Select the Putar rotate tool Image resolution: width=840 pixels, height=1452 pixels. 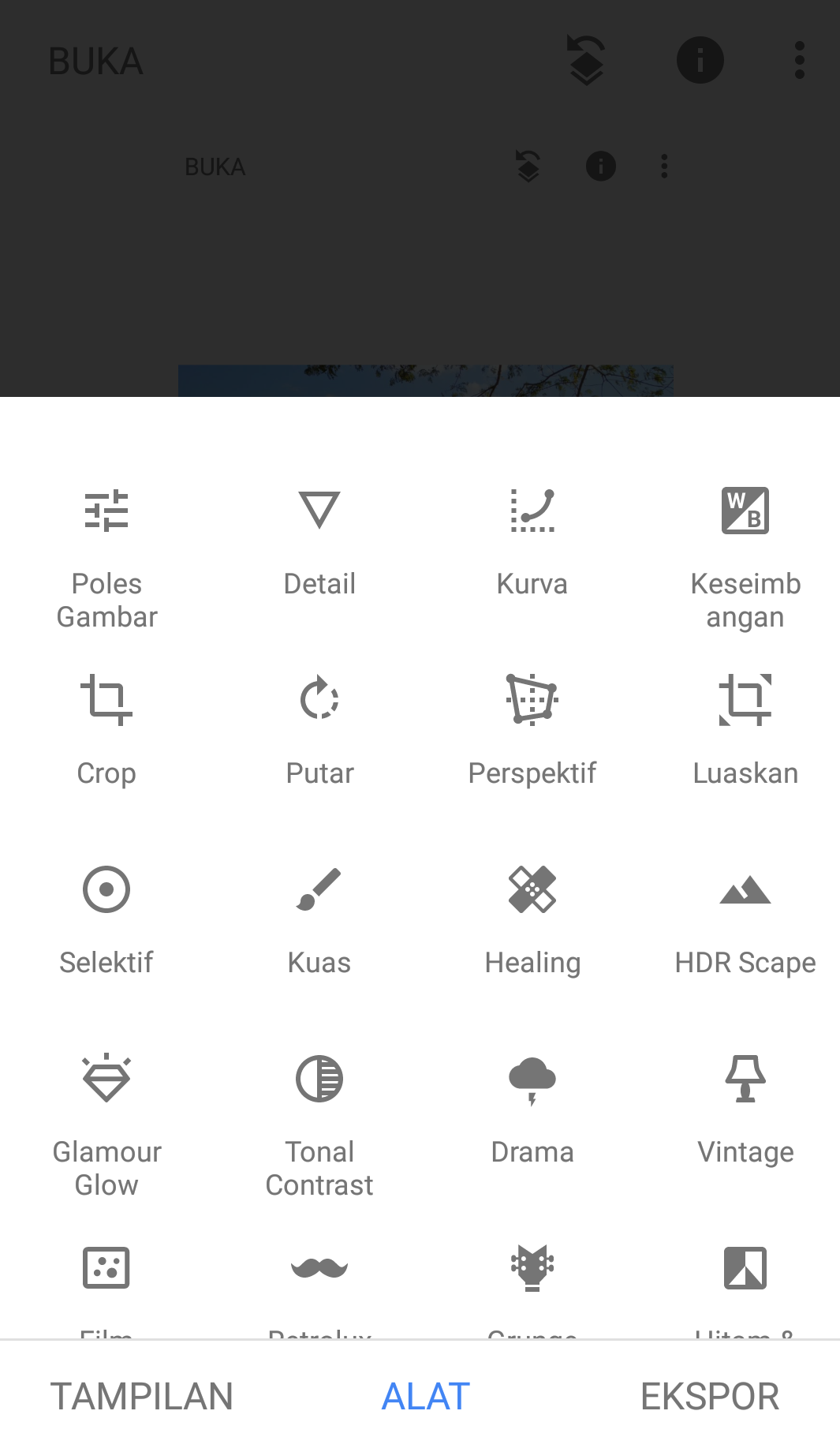click(x=319, y=730)
